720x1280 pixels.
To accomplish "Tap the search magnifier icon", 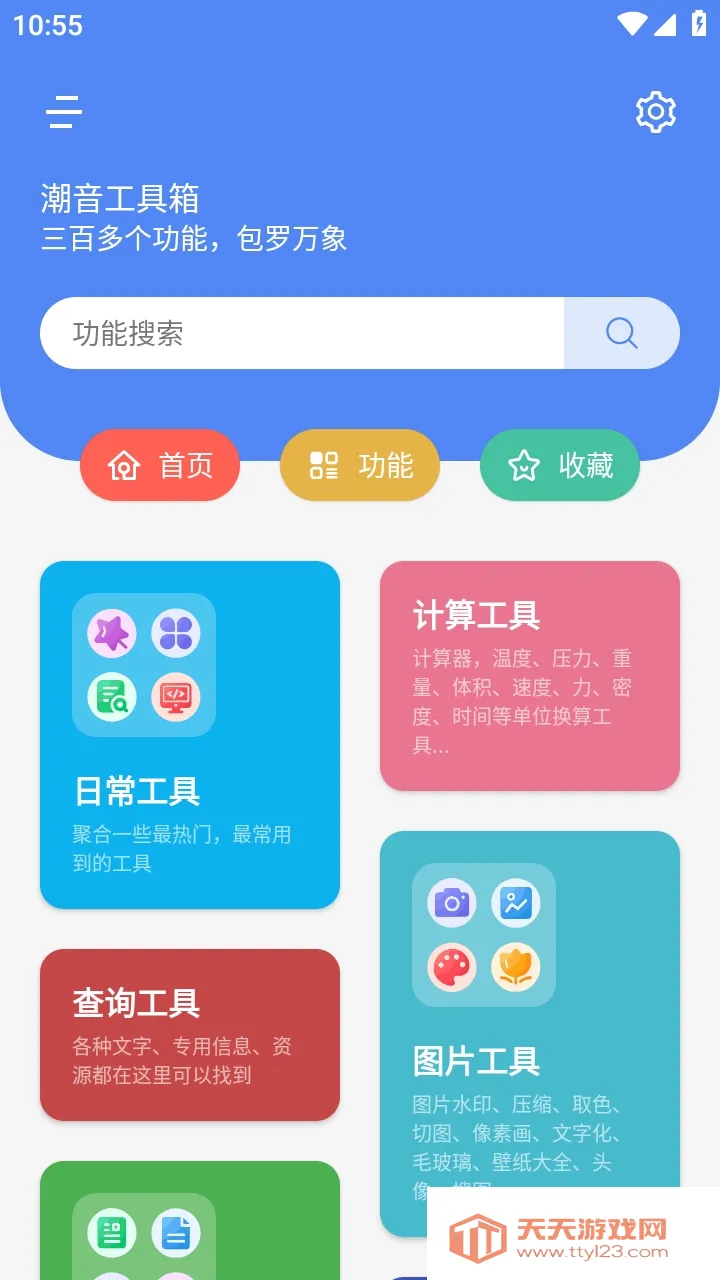I will tap(621, 333).
